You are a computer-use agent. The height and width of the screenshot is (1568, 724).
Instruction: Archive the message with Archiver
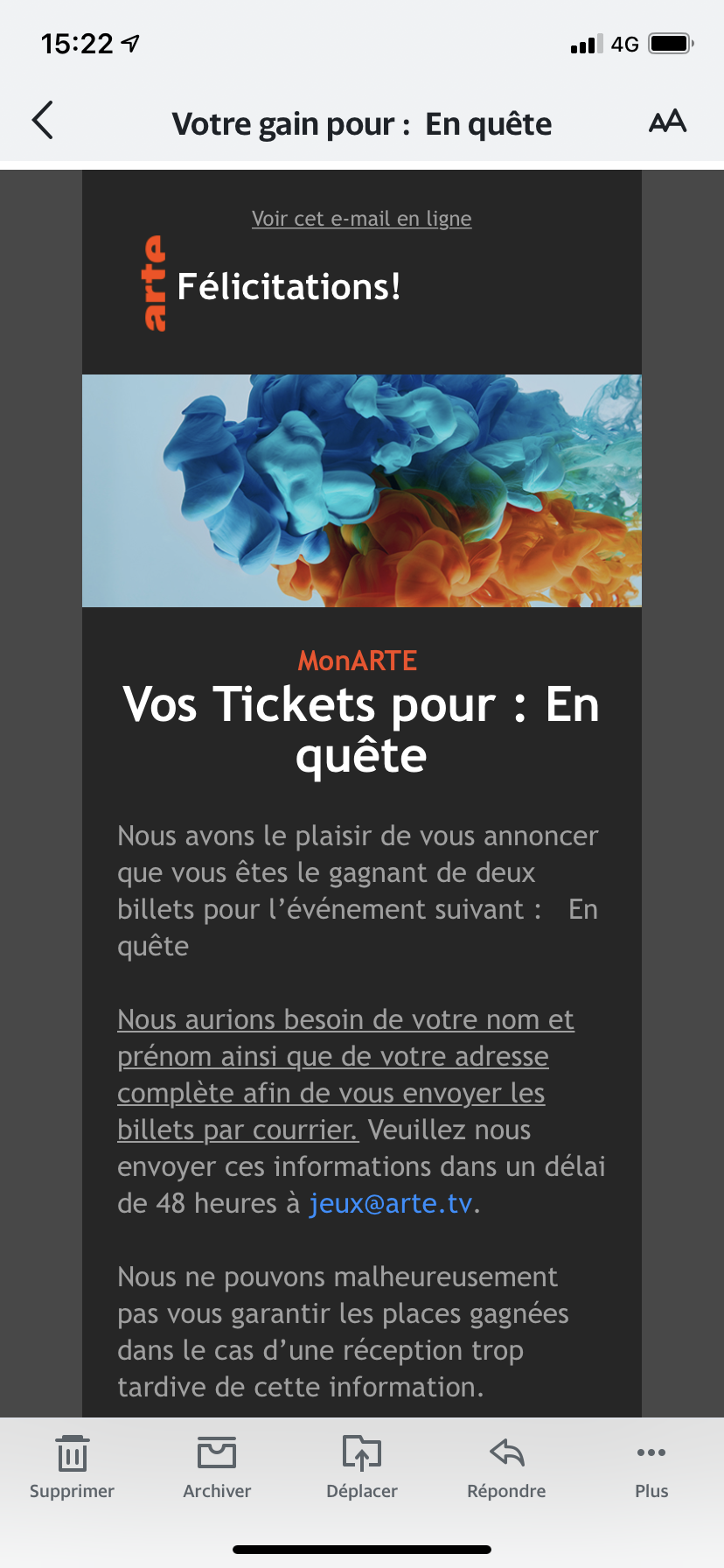217,1468
